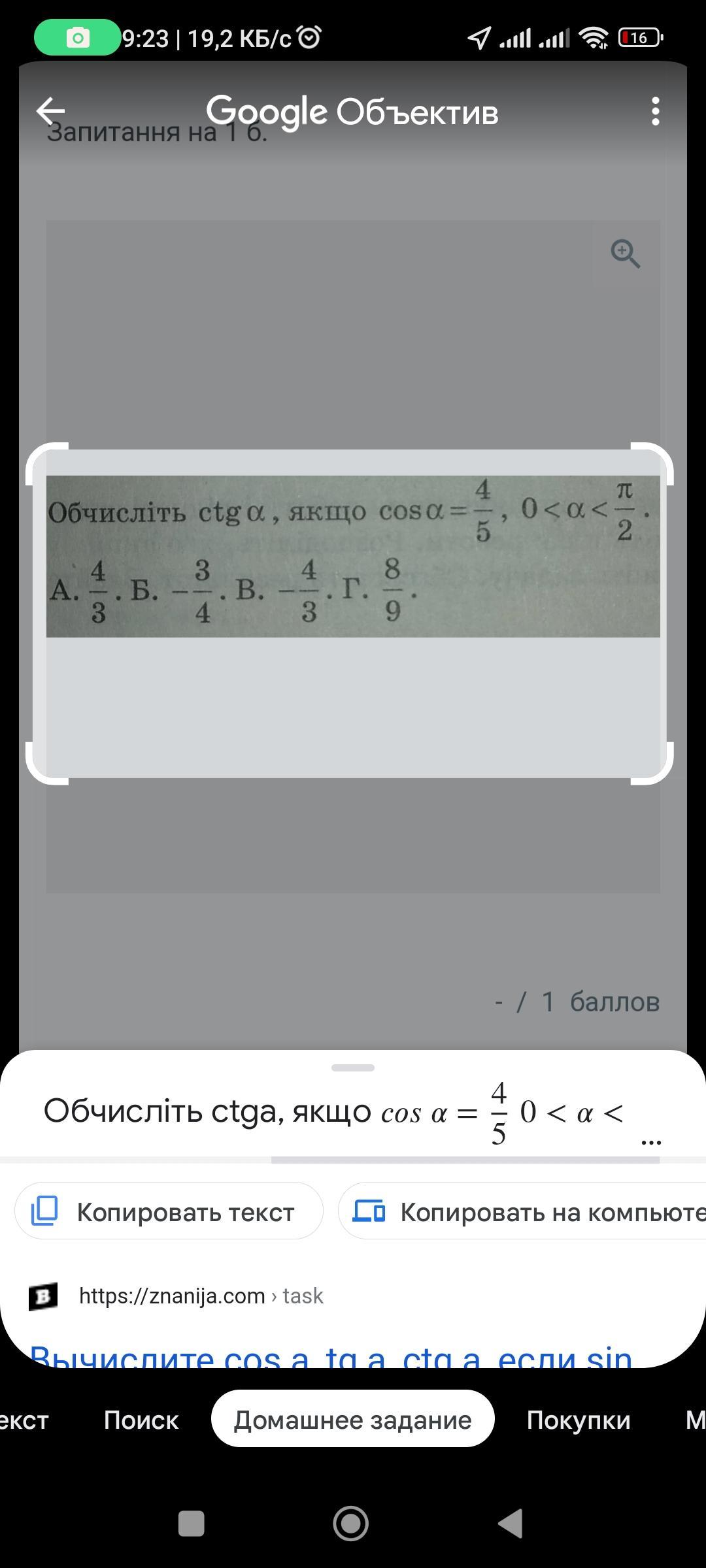Select the Домашнее задание mode
706x1568 pixels.
(x=352, y=1420)
